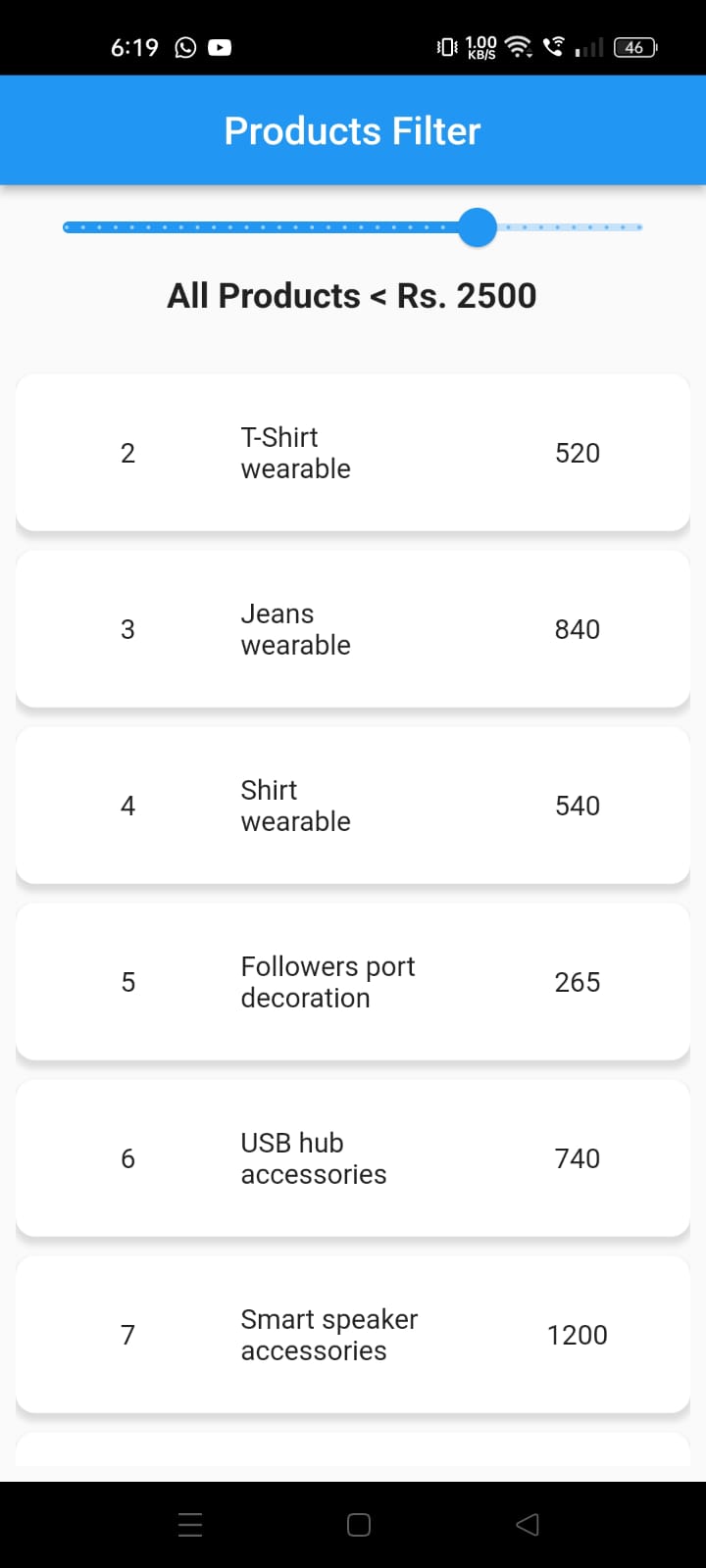This screenshot has width=706, height=1568.
Task: Open YouTube from the status bar
Action: pyautogui.click(x=222, y=46)
